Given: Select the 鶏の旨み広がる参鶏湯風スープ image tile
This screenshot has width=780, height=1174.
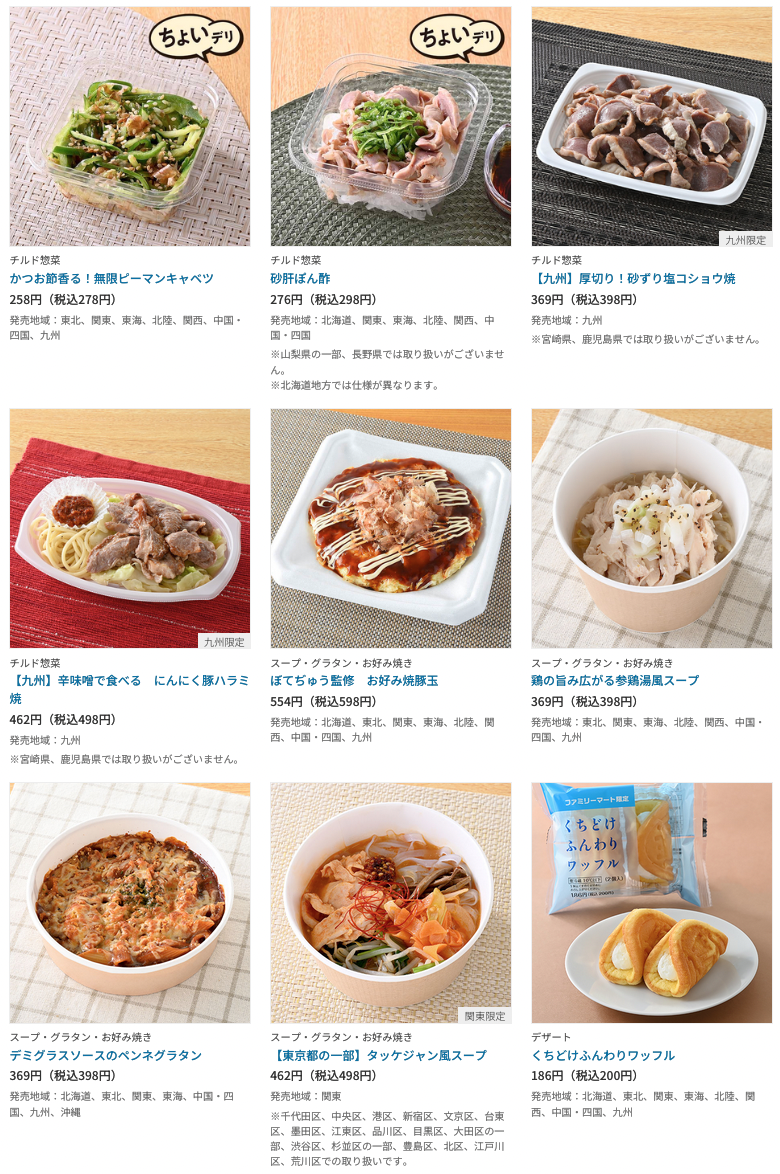Looking at the screenshot, I should (651, 528).
